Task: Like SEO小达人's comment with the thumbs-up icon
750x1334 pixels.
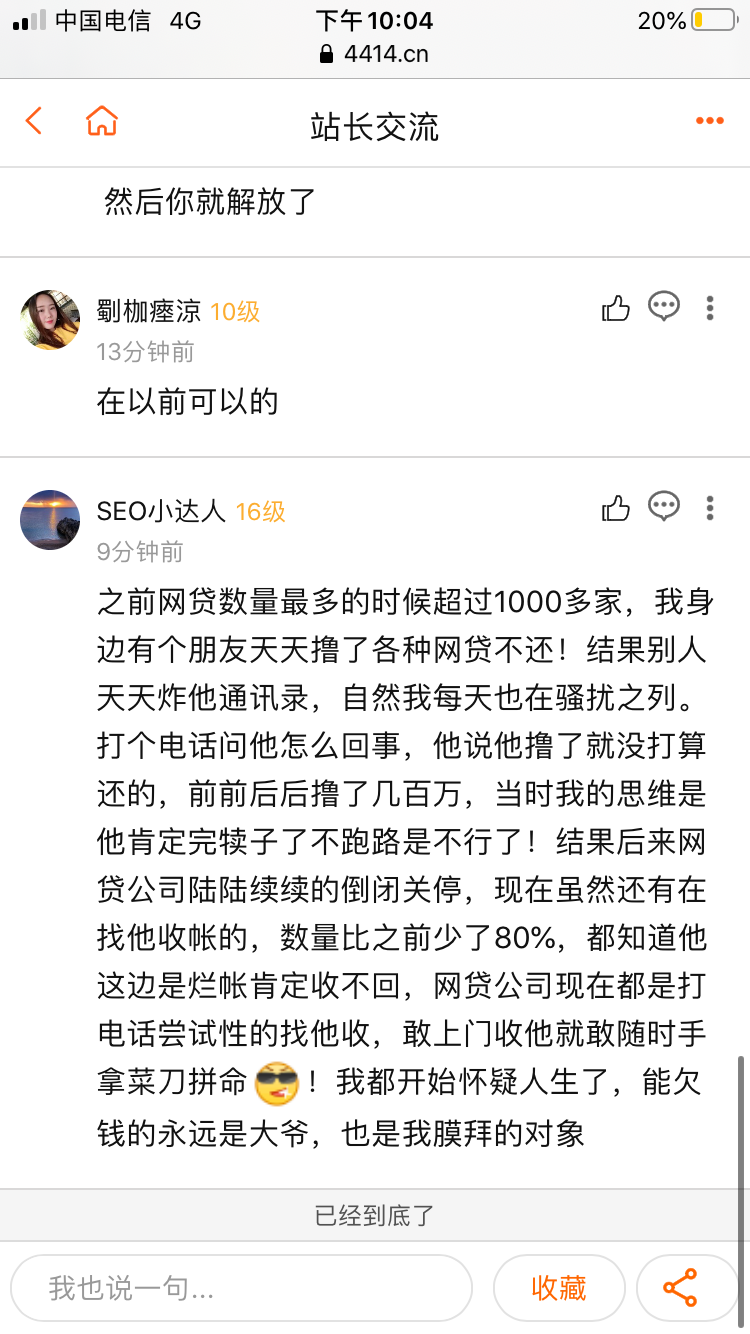Action: click(x=616, y=507)
